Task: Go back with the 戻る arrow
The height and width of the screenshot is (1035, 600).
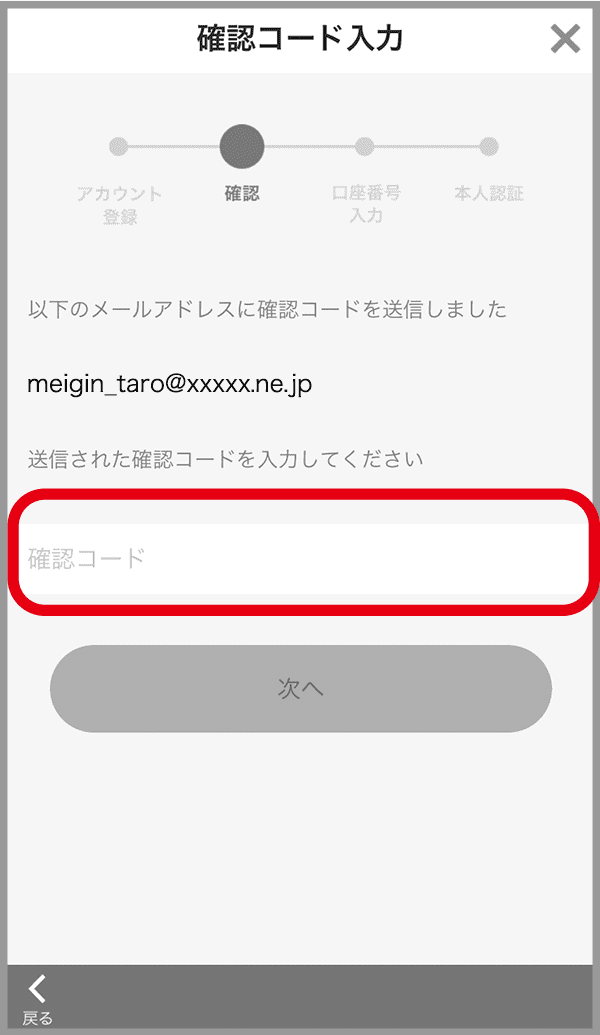Action: [x=37, y=999]
